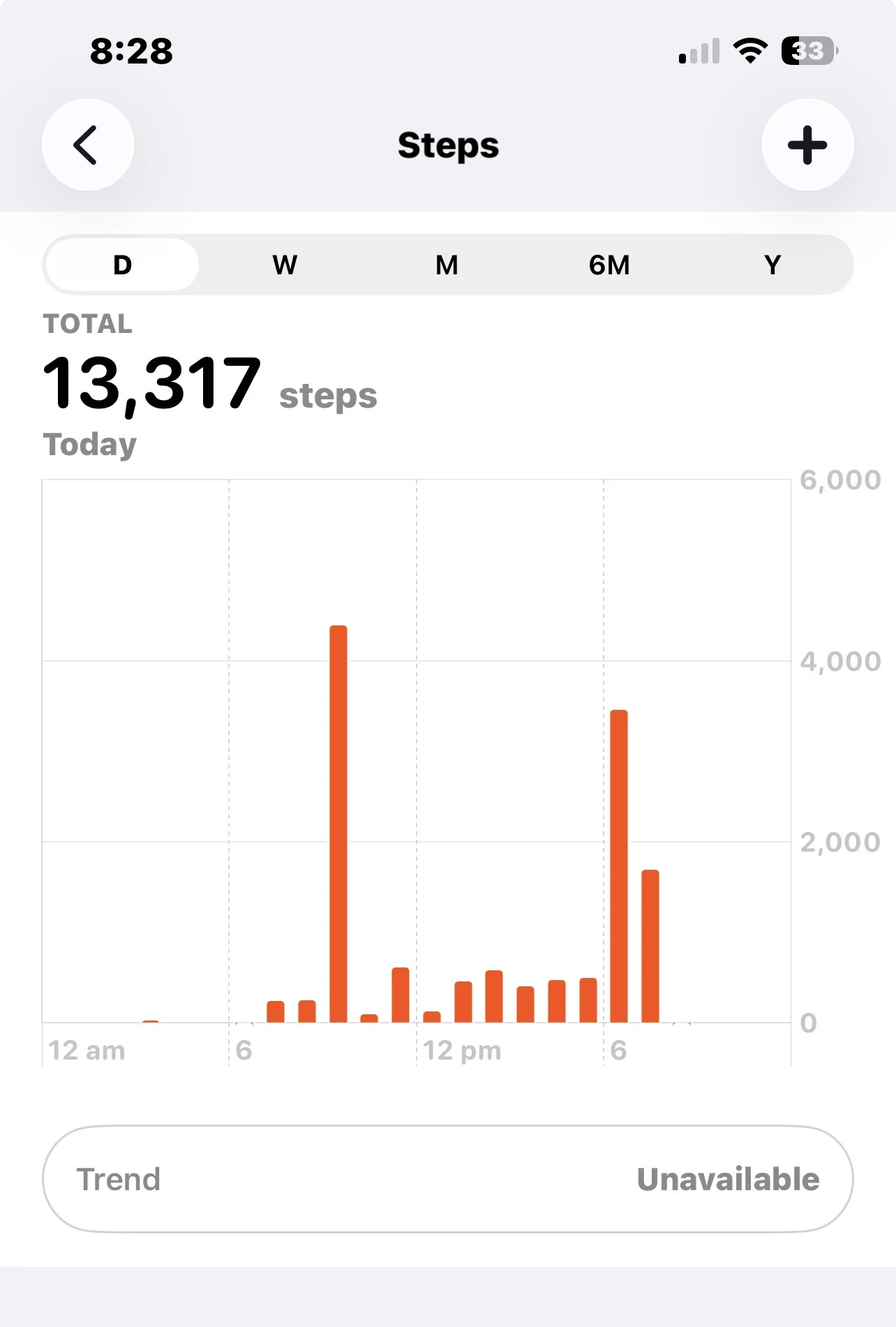Go back from the Steps screen
The image size is (896, 1327).
pos(88,144)
